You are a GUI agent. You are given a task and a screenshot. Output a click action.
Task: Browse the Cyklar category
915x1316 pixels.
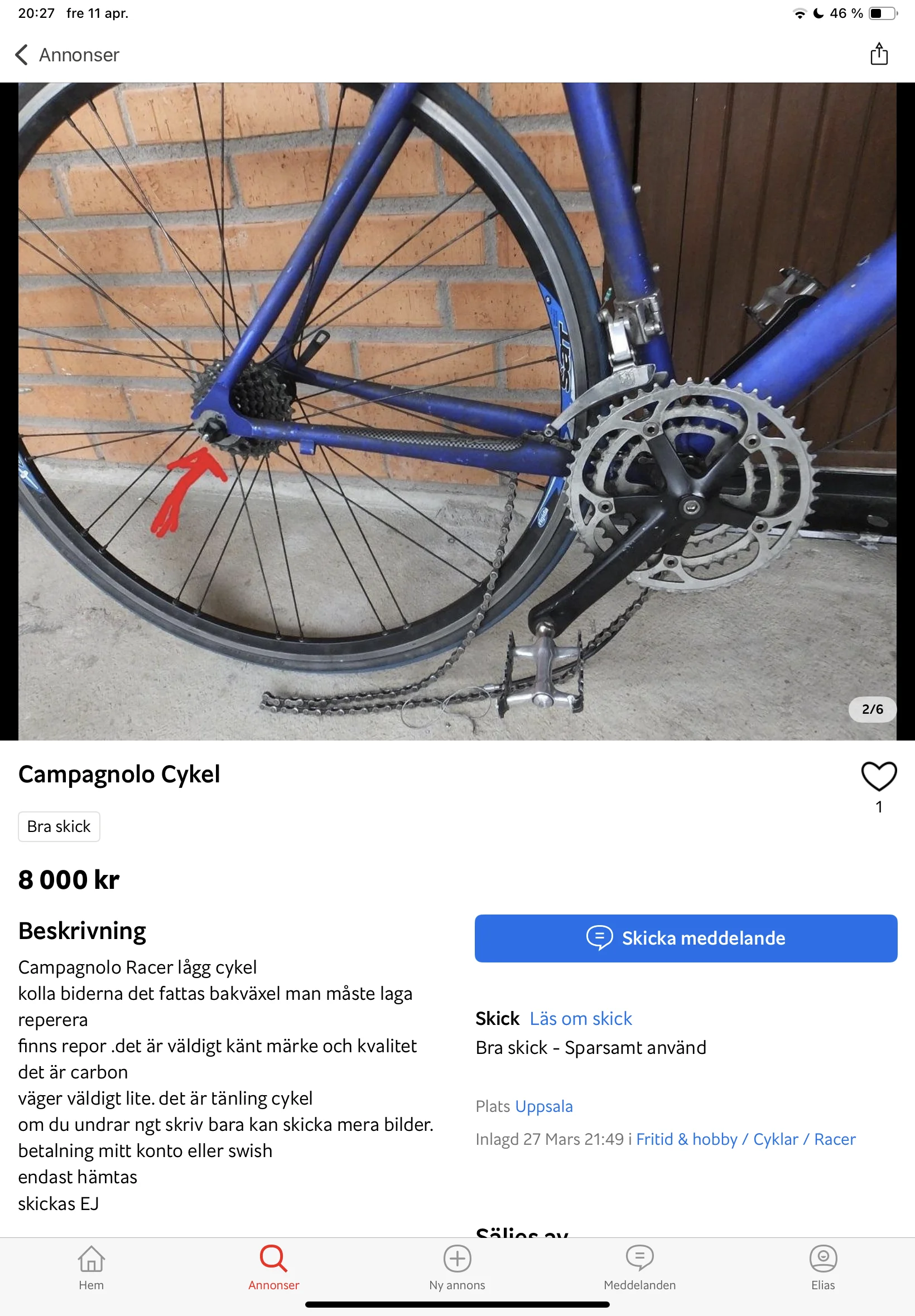(775, 1139)
